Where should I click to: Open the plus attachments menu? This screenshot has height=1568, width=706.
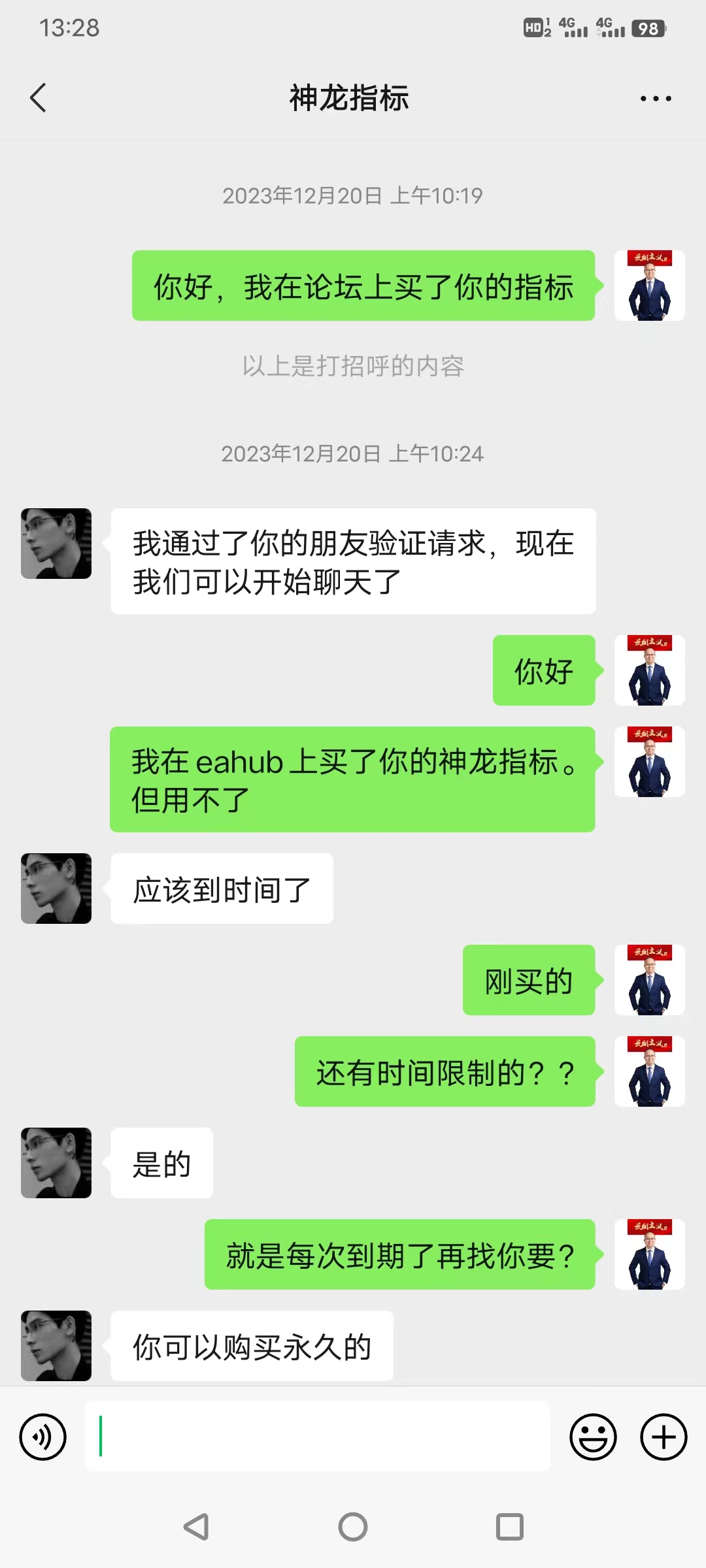click(664, 1437)
